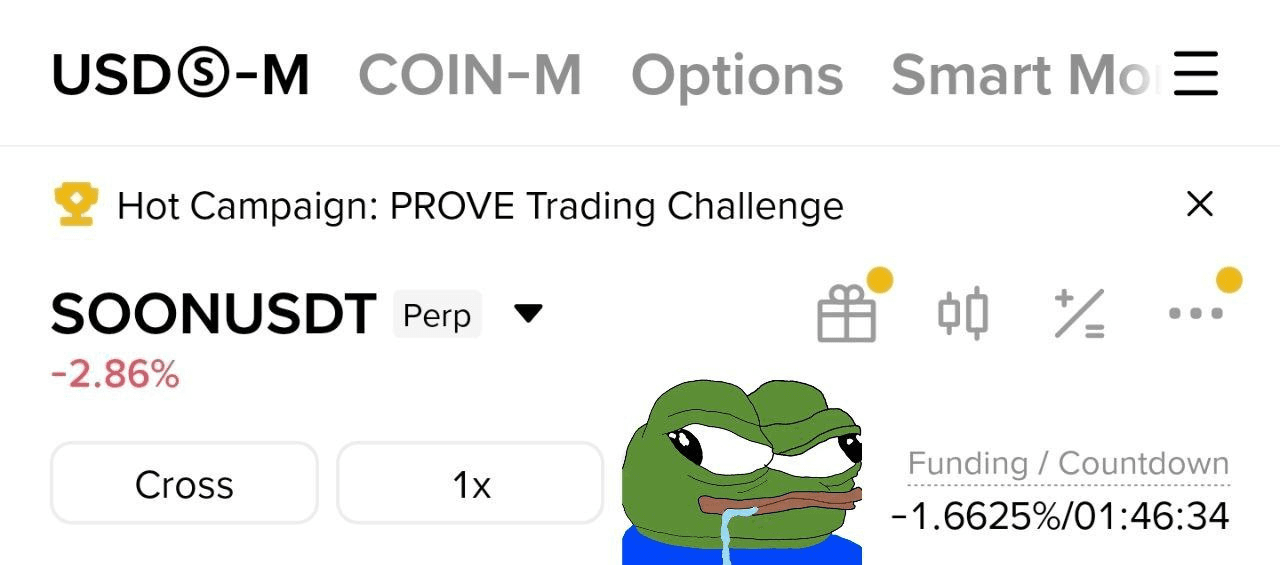
Task: Open the gift rewards icon
Action: pos(847,314)
